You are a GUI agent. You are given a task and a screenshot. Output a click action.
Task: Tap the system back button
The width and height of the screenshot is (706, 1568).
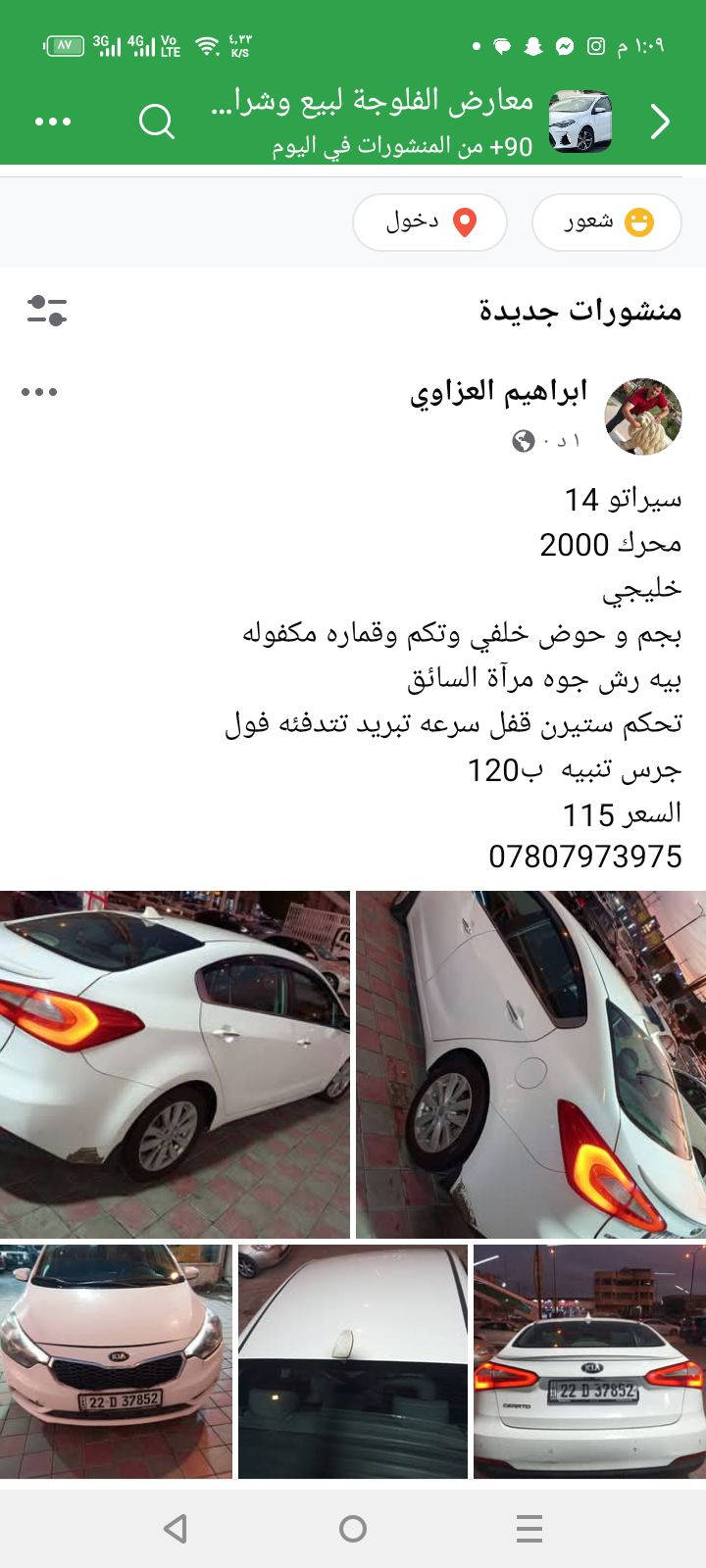[x=176, y=1529]
